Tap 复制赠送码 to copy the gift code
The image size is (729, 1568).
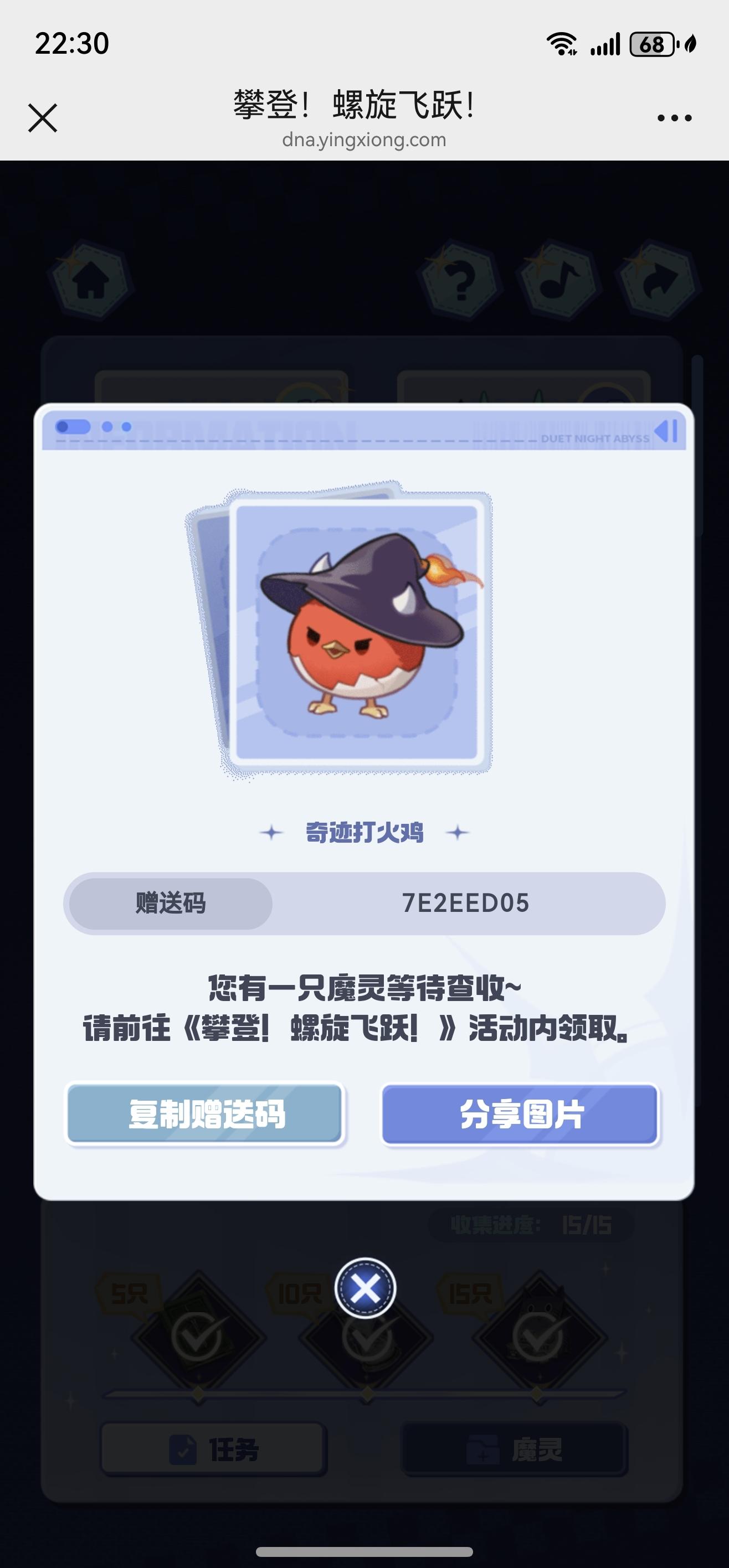(206, 1114)
